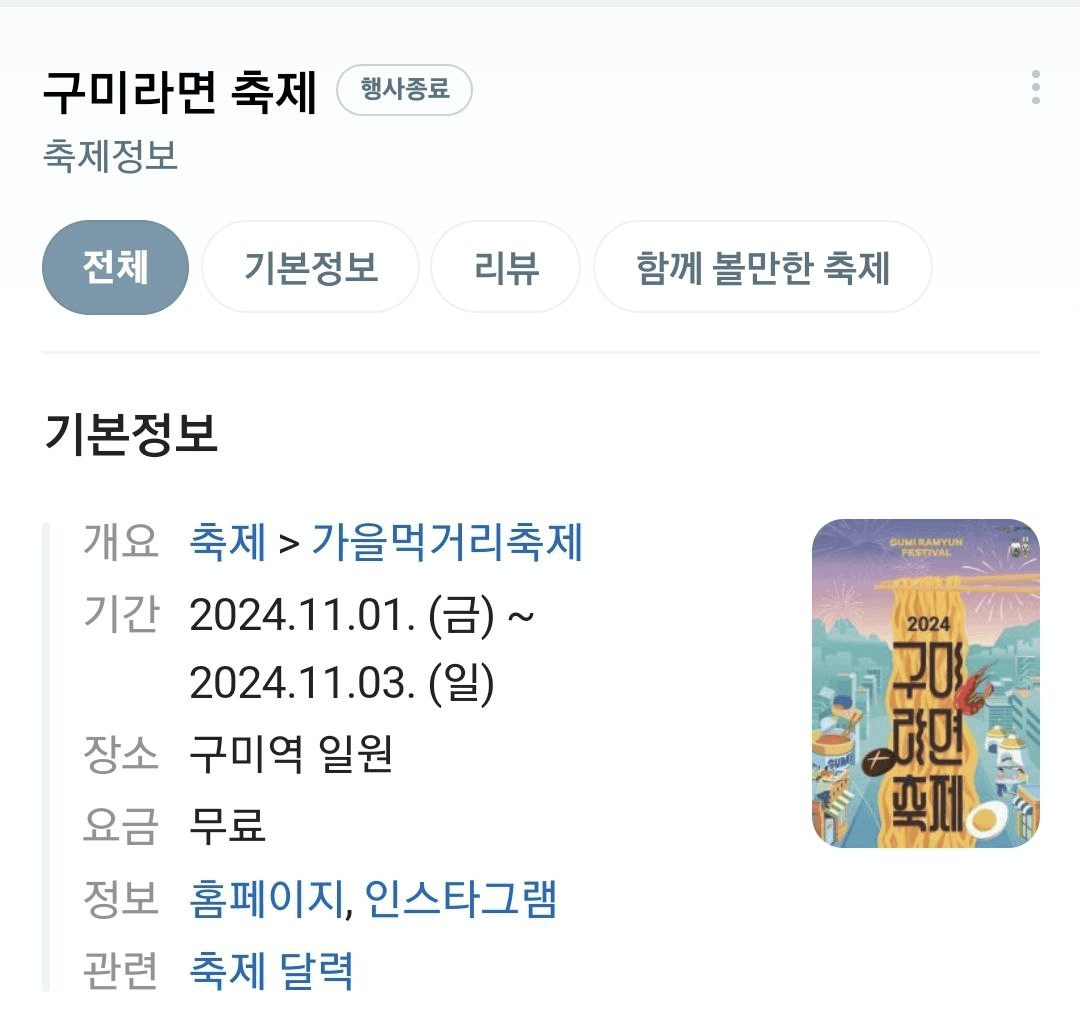Screen dimensions: 1080x1023
Task: Switch to the 리뷰 tab
Action: click(x=506, y=268)
